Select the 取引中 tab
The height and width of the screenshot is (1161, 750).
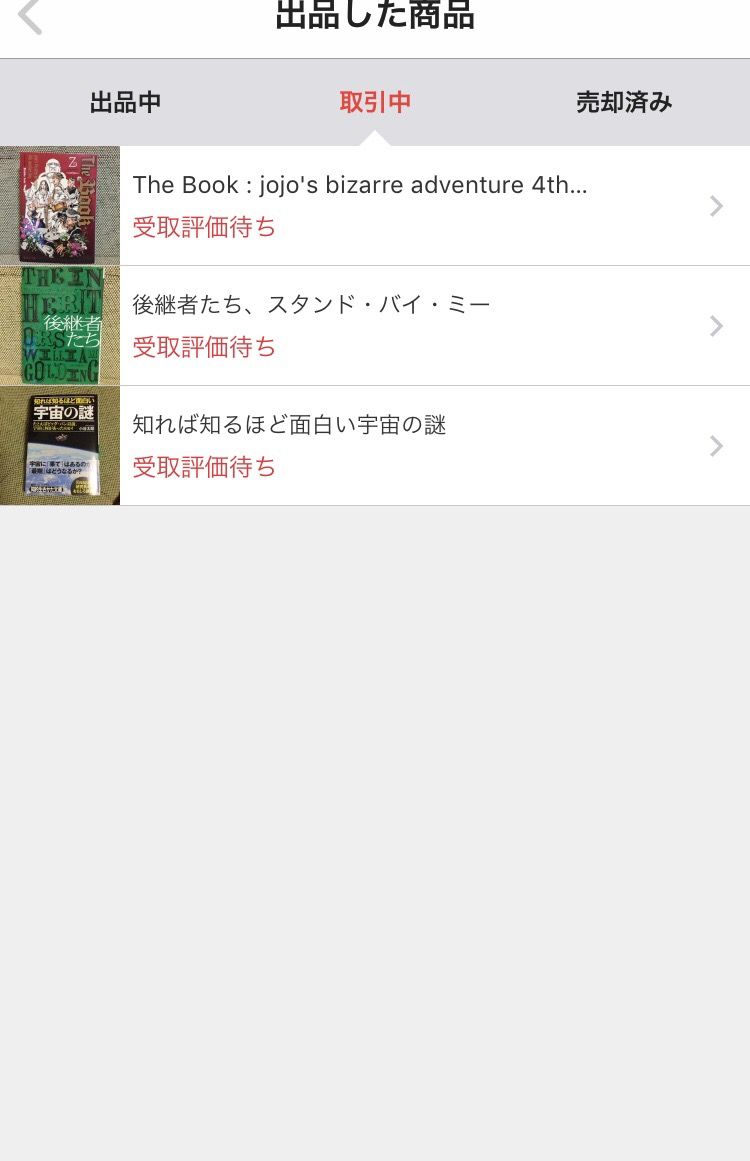tap(375, 102)
